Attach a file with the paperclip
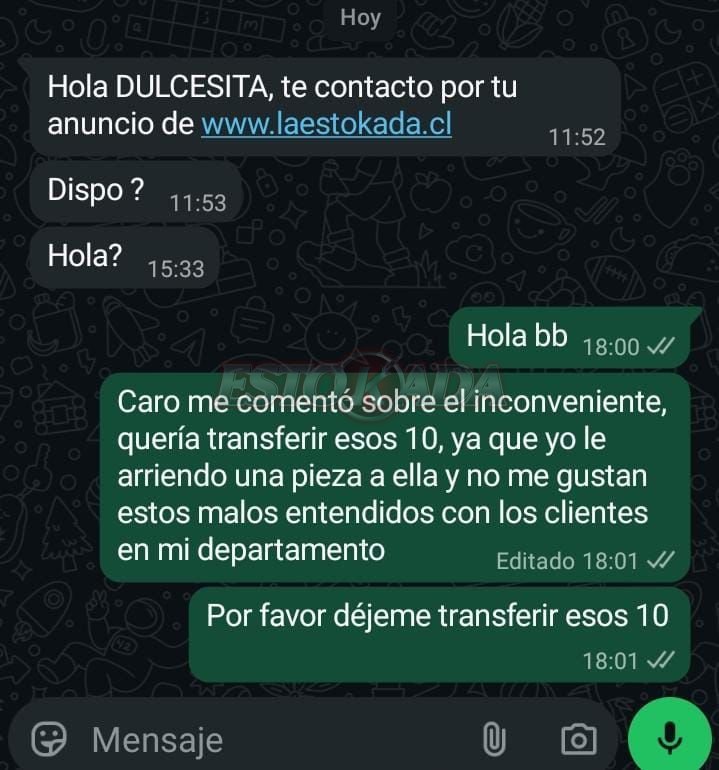 (493, 739)
